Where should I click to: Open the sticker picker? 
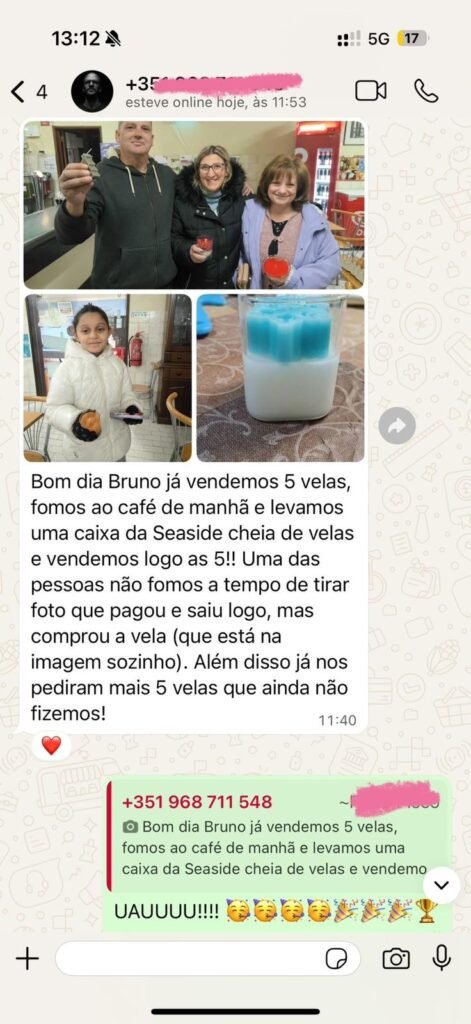click(336, 959)
